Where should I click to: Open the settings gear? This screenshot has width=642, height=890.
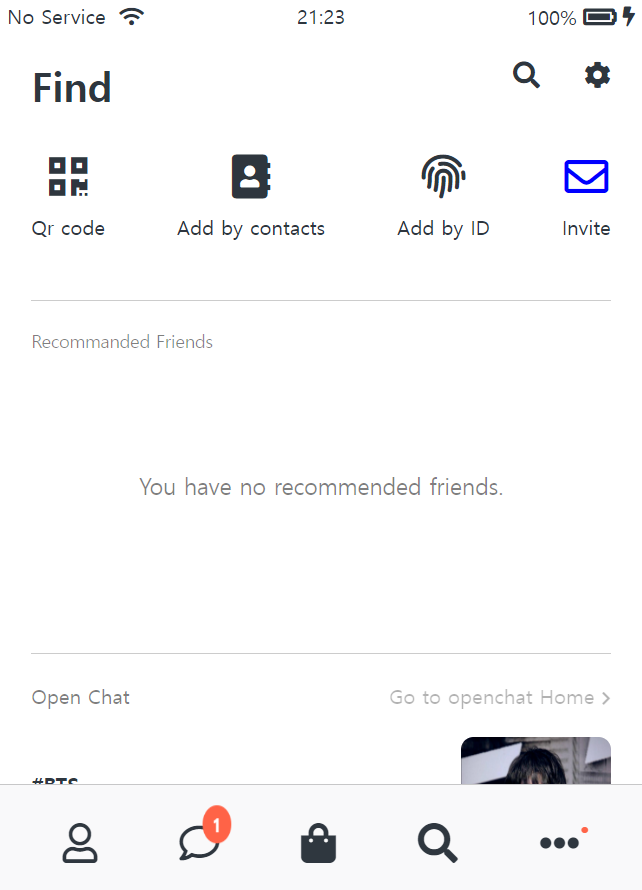pos(597,75)
